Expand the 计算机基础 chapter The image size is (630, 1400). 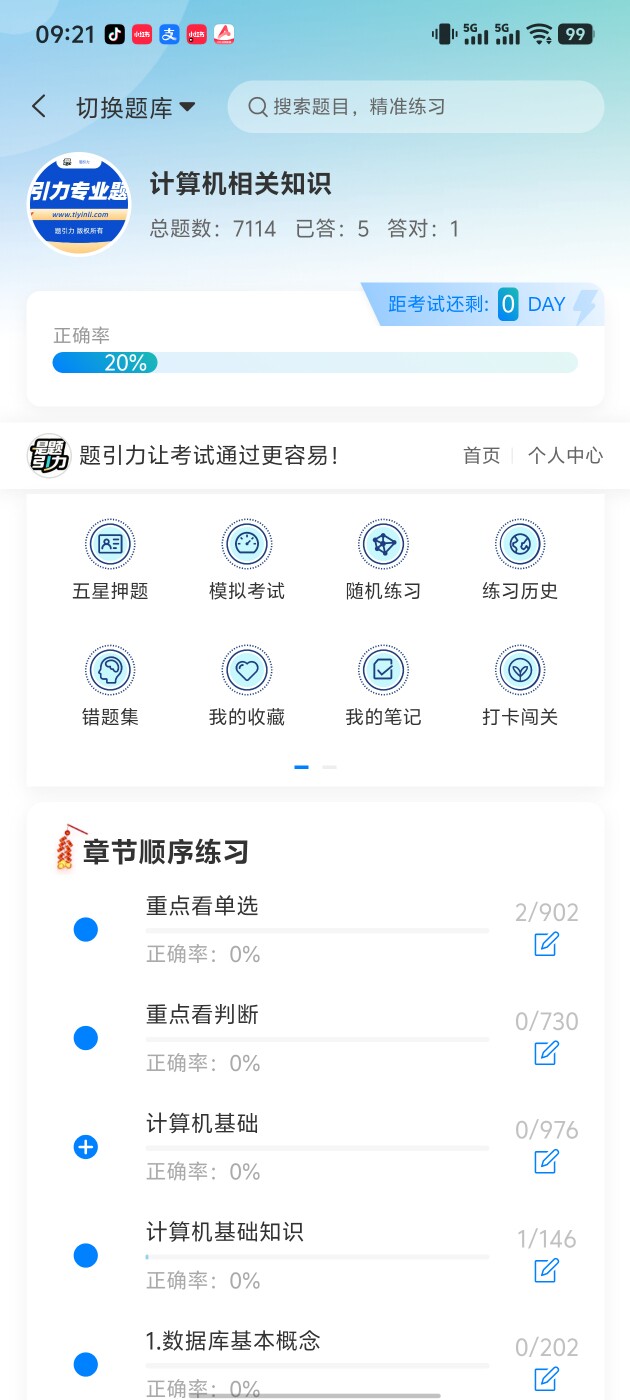(86, 1147)
